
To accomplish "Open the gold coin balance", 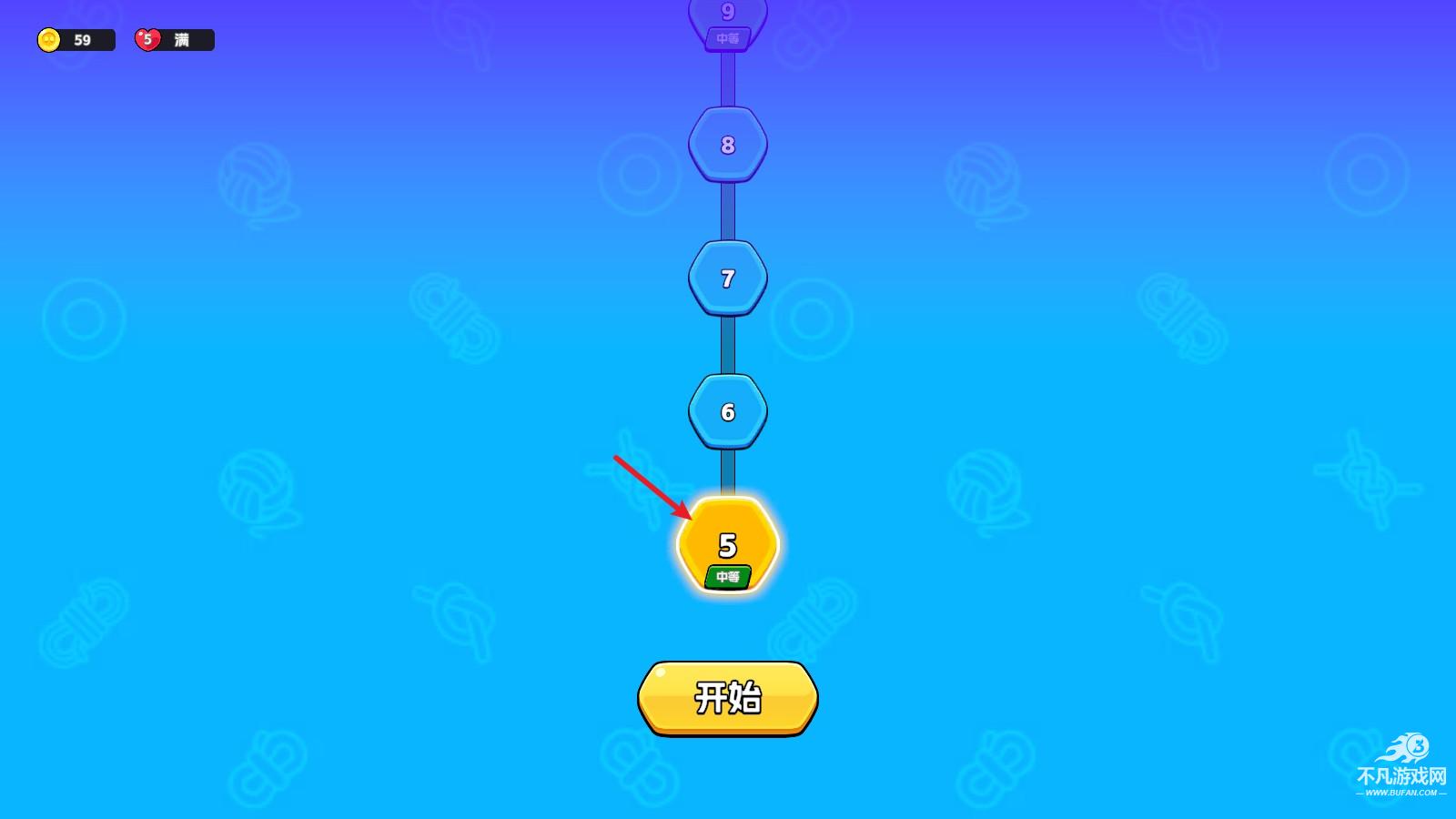I will tap(76, 40).
